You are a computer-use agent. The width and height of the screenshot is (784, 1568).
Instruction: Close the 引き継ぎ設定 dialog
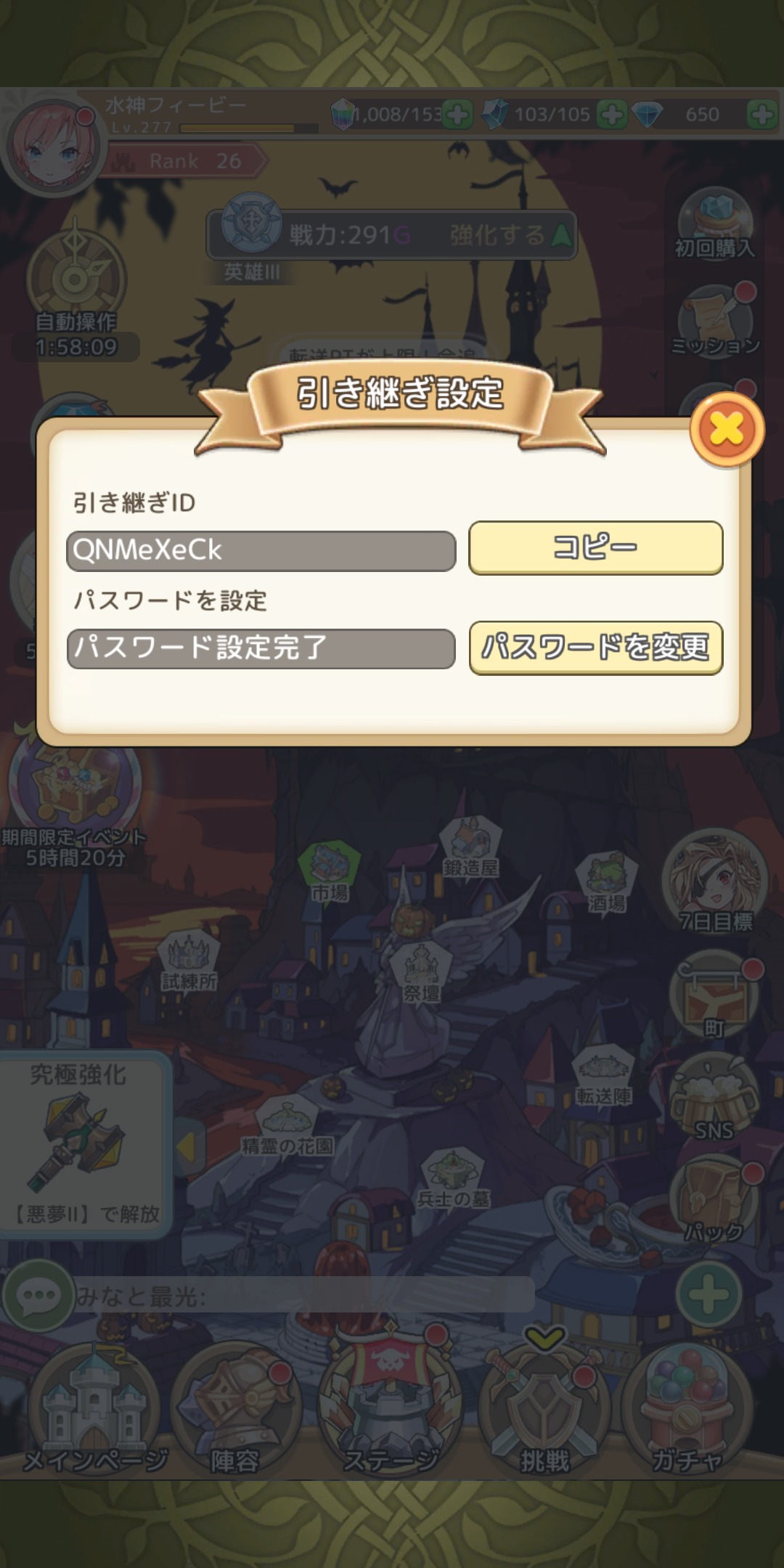click(x=727, y=430)
